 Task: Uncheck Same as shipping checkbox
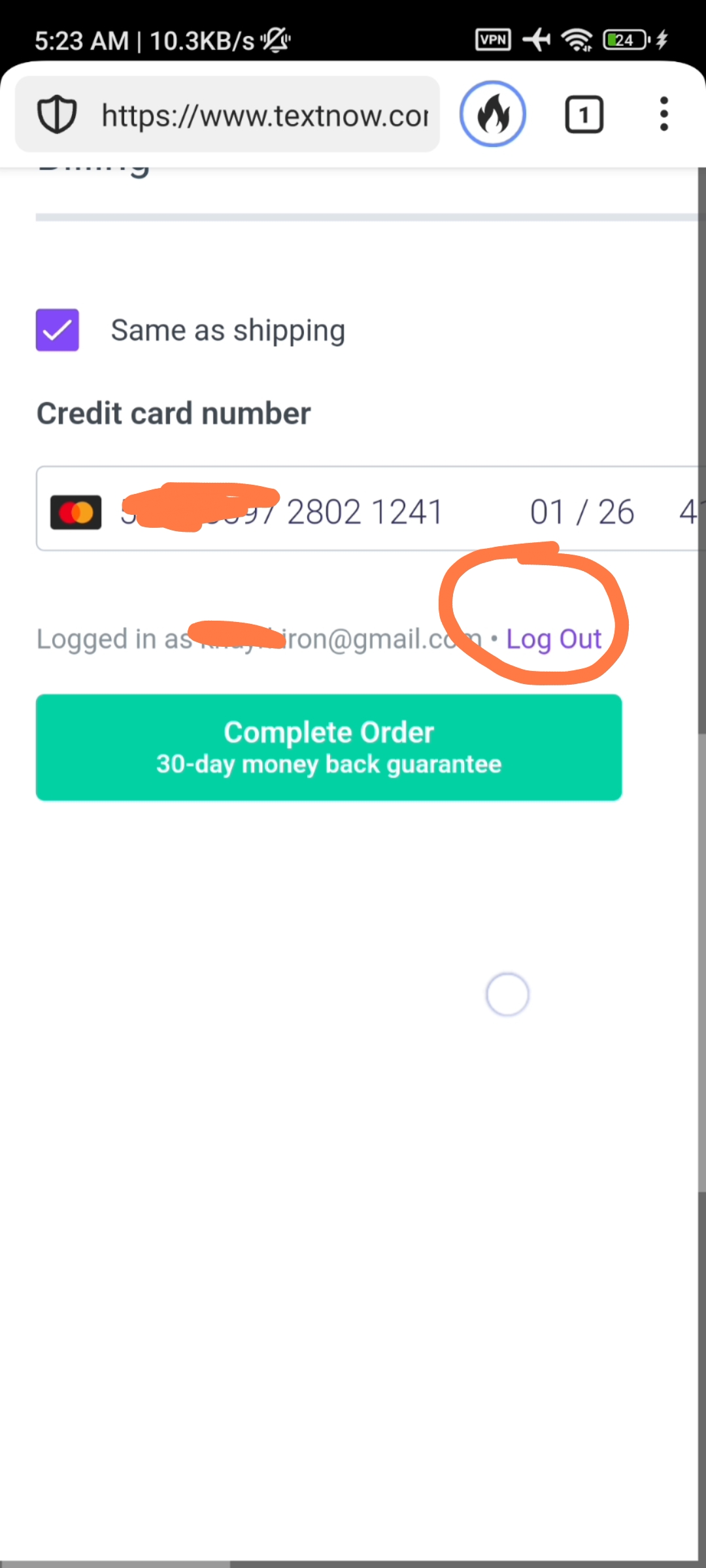58,330
